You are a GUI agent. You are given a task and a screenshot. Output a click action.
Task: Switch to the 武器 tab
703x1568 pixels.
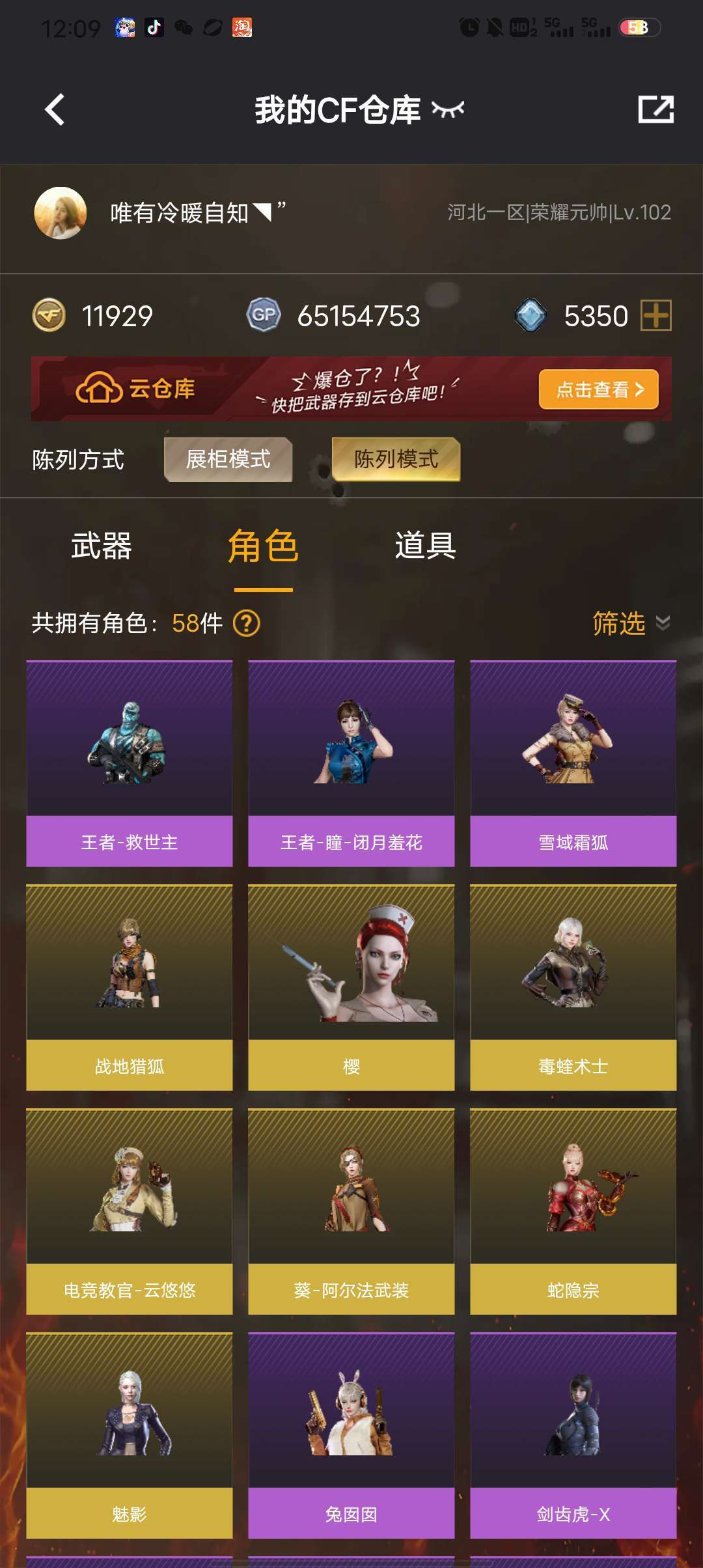pos(102,546)
